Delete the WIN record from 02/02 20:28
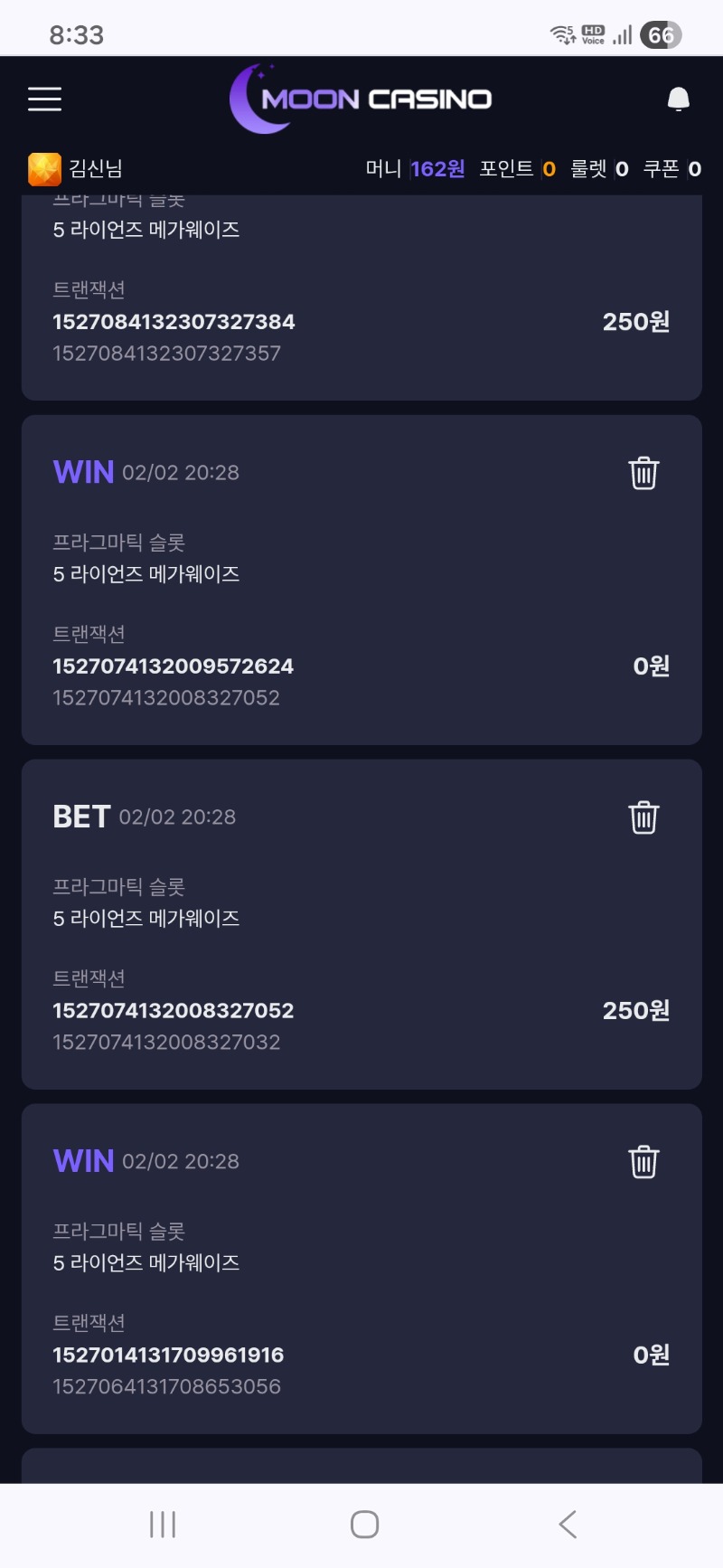This screenshot has width=723, height=1568. [x=643, y=472]
